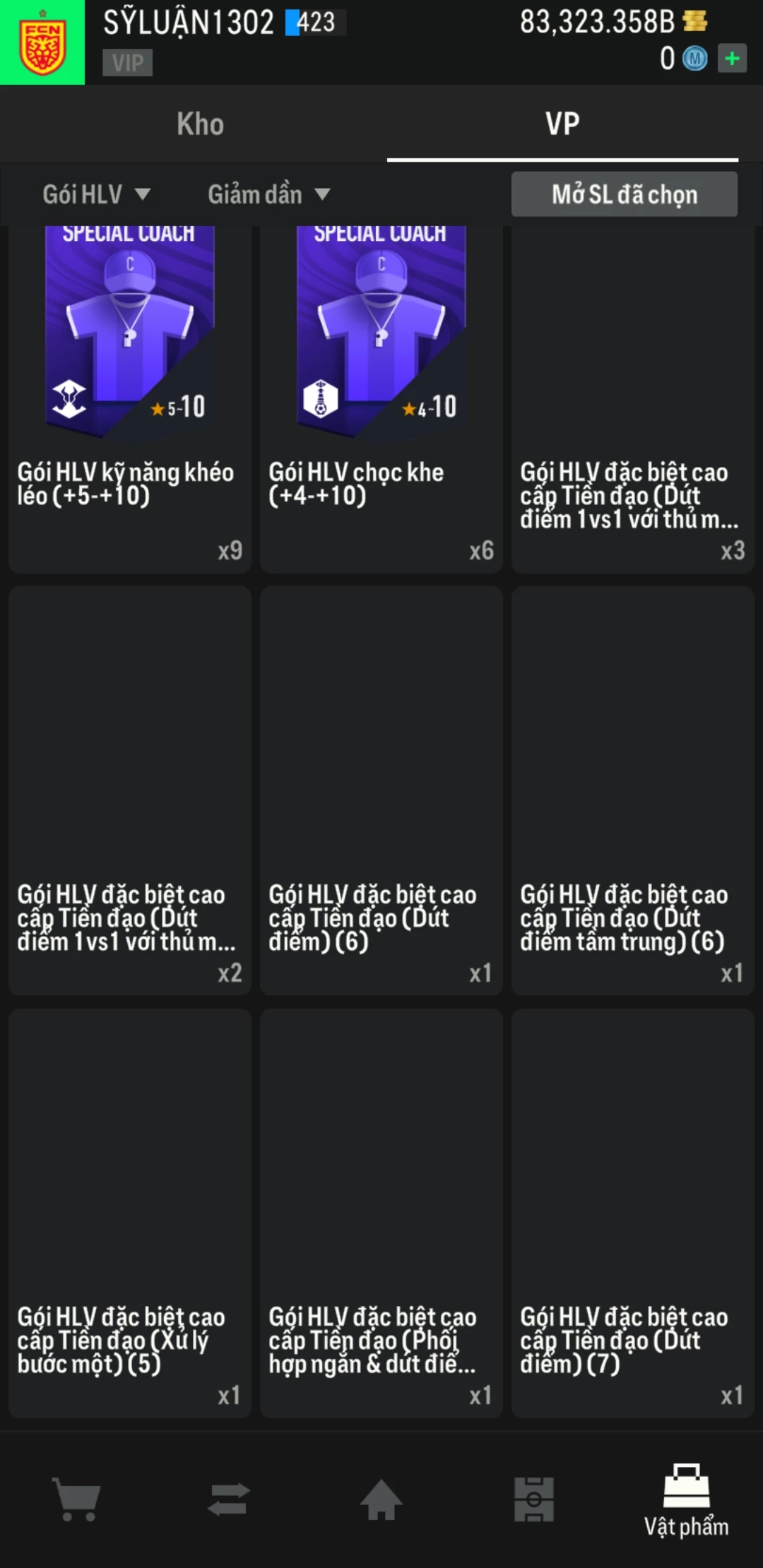Open the club badge profile
This screenshot has width=763, height=1568.
pyautogui.click(x=42, y=42)
